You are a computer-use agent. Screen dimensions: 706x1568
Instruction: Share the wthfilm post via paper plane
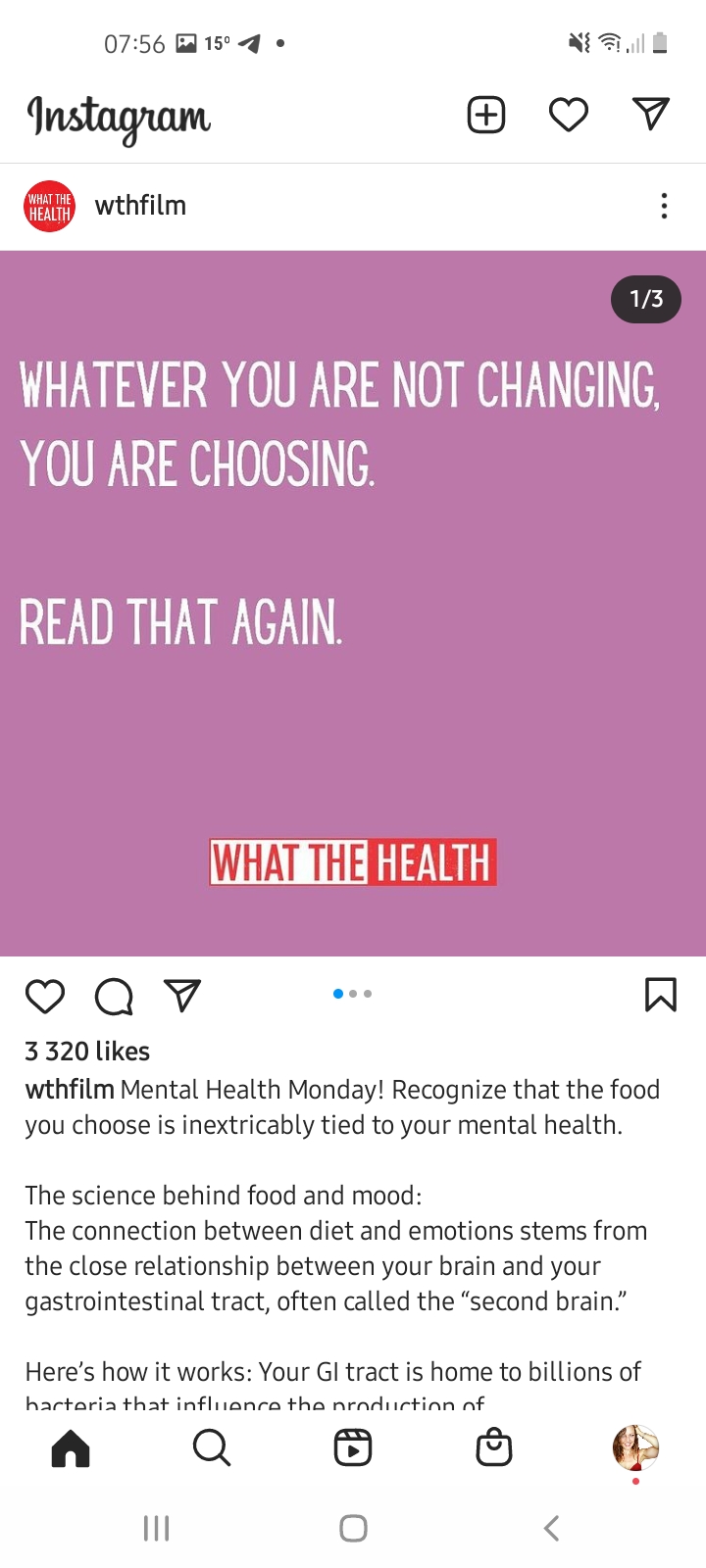tap(182, 995)
